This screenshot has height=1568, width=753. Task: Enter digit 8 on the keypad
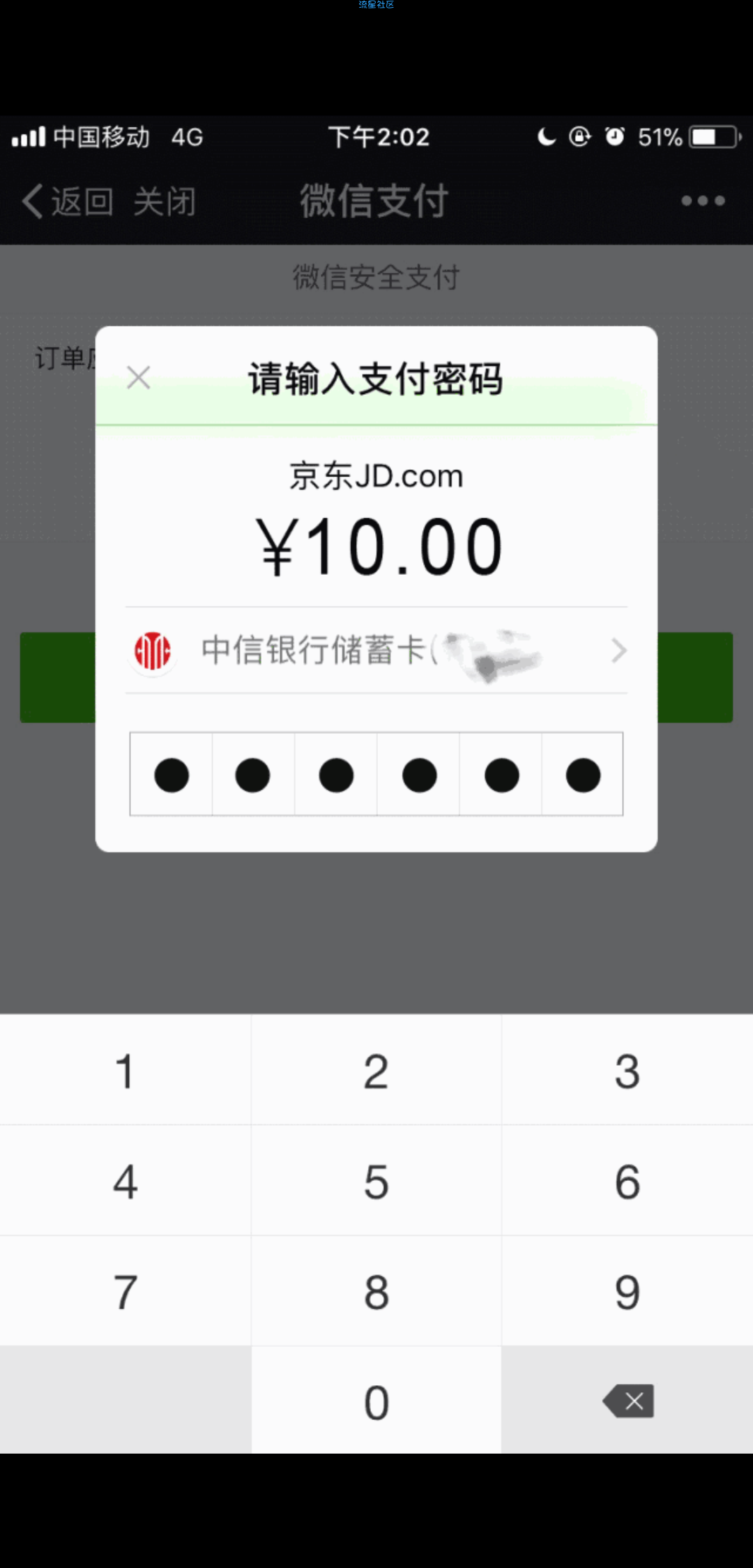tap(376, 1291)
